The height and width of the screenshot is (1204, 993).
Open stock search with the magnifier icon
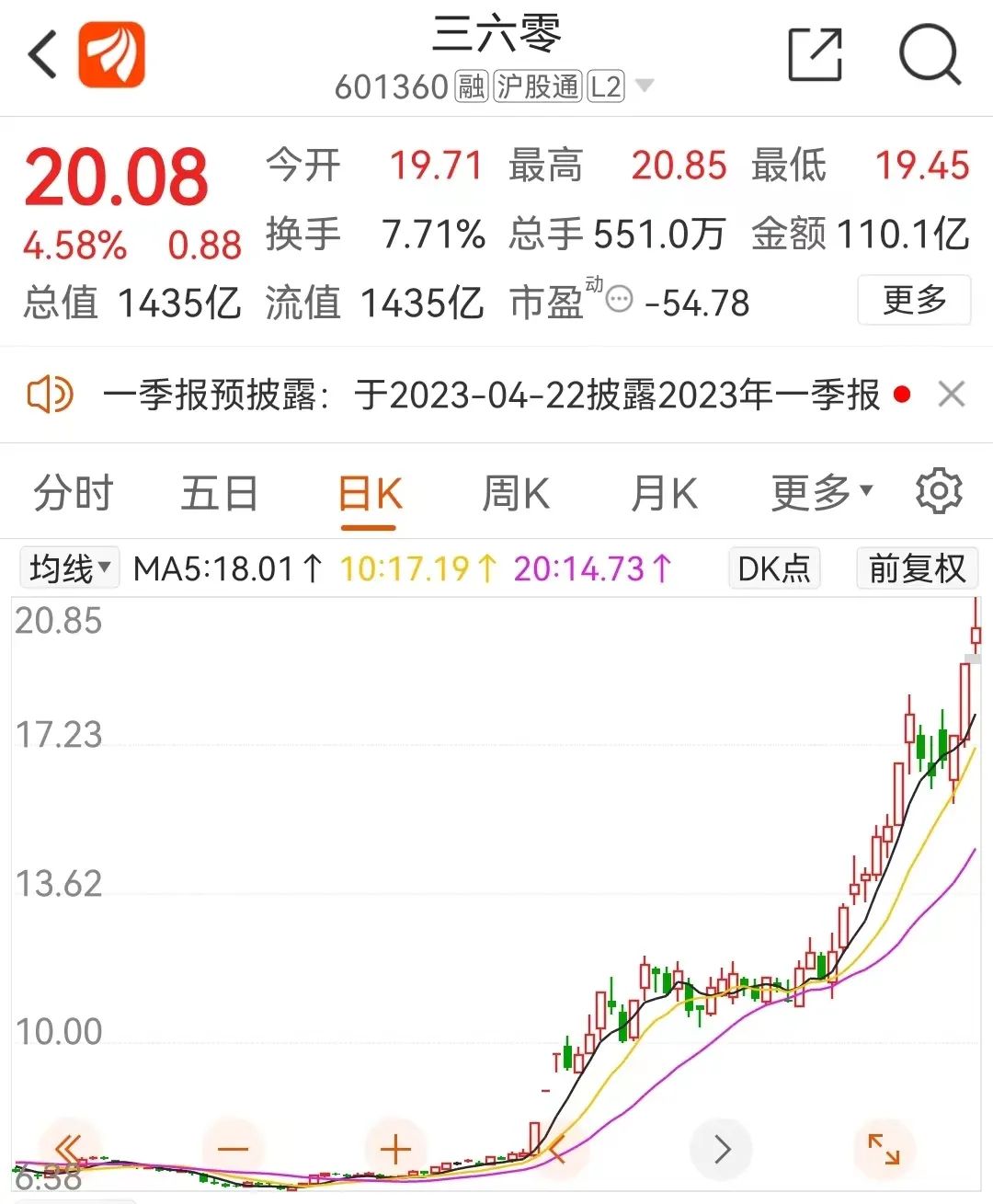tap(929, 55)
